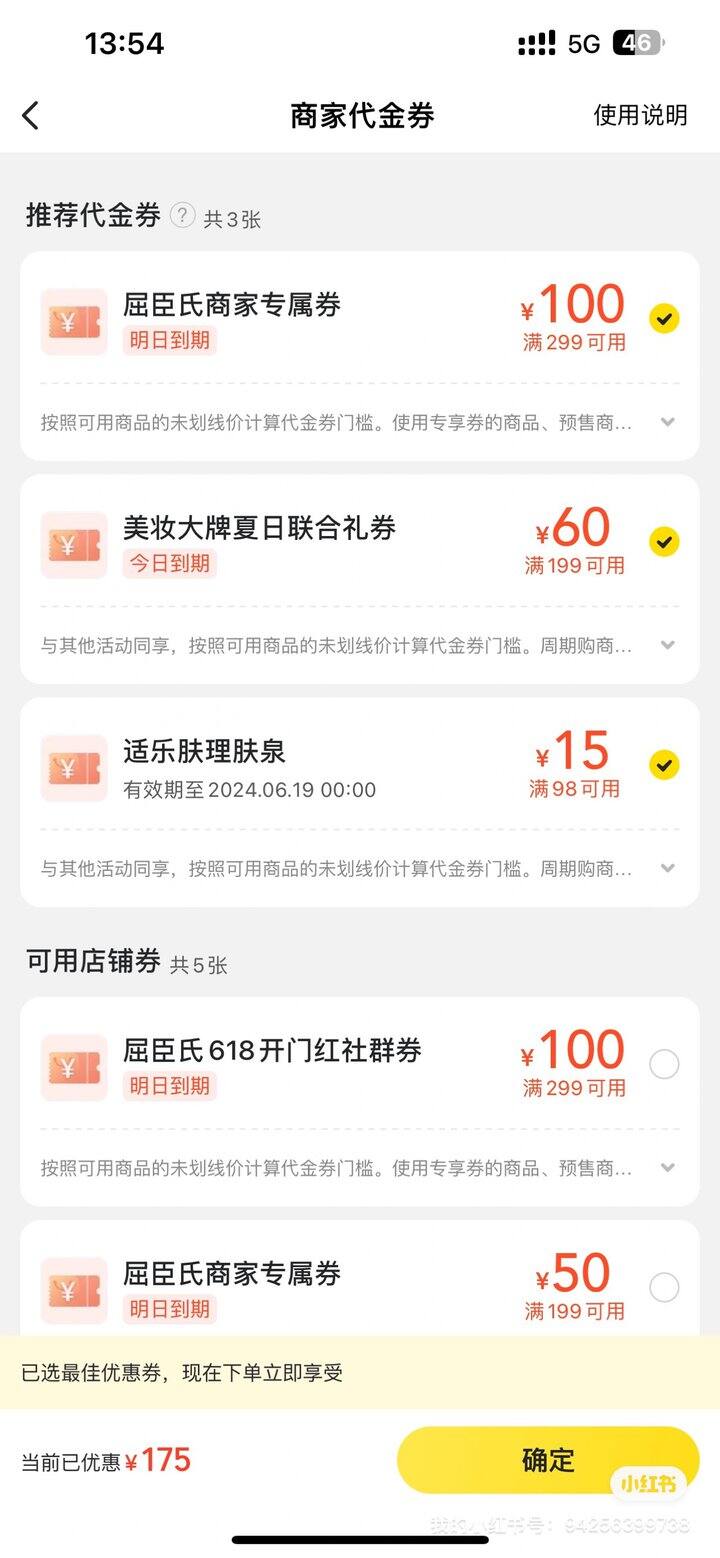Expand the 适乐肤理肤泉 coupon rules
The height and width of the screenshot is (1558, 720).
(x=668, y=868)
